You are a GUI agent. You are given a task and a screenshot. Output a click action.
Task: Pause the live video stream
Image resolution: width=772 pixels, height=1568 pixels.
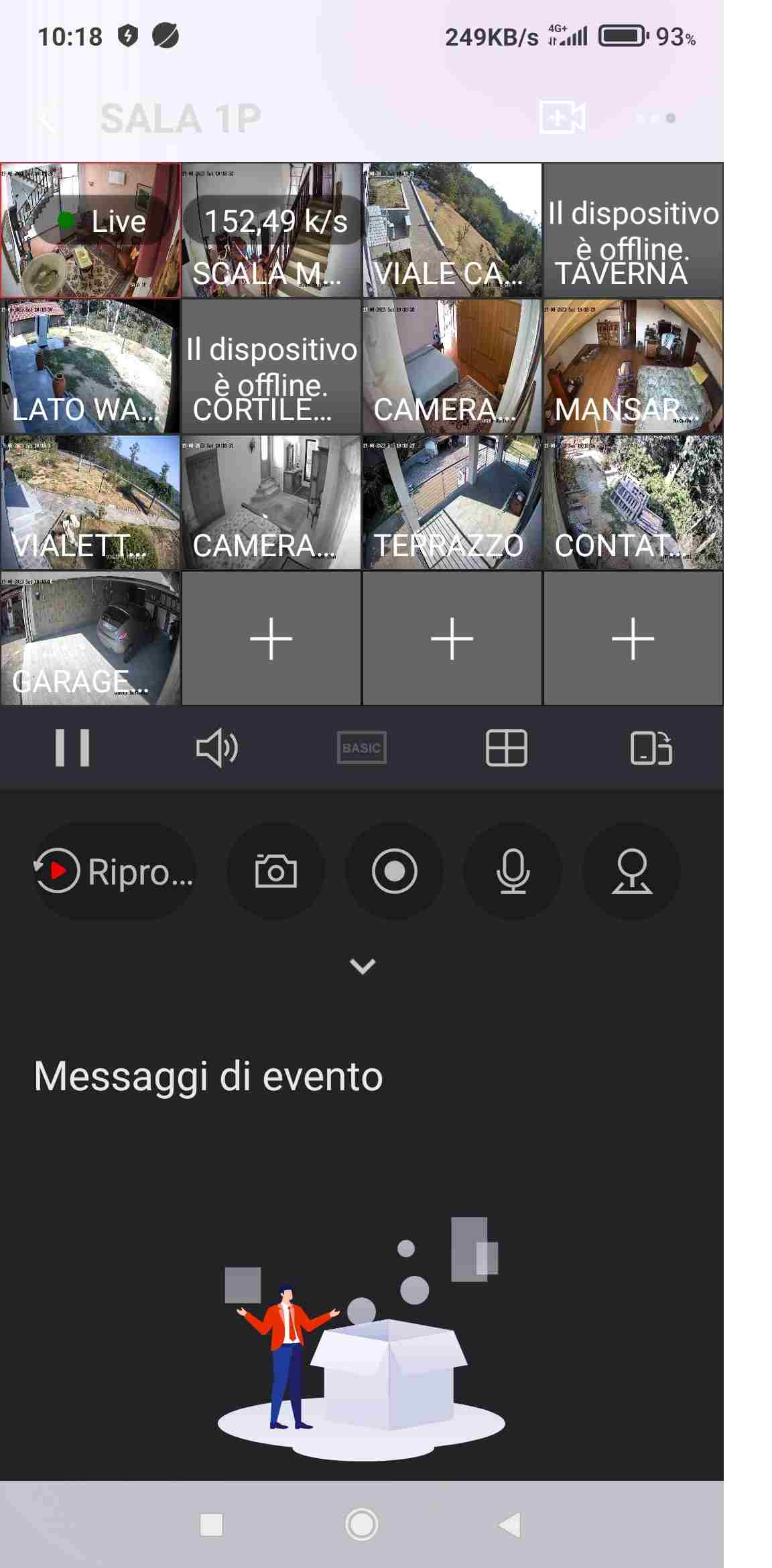point(72,748)
